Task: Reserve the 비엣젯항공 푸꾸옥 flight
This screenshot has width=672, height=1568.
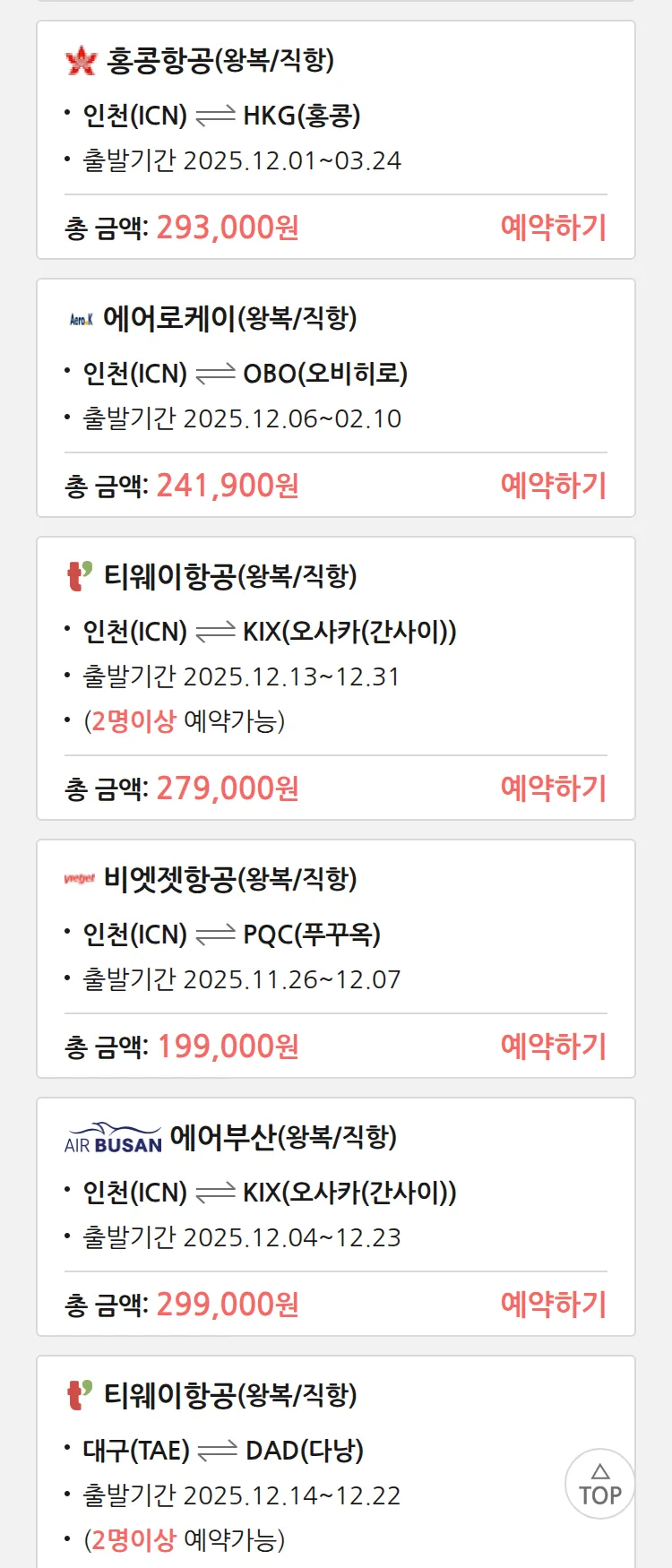Action: pyautogui.click(x=553, y=1047)
